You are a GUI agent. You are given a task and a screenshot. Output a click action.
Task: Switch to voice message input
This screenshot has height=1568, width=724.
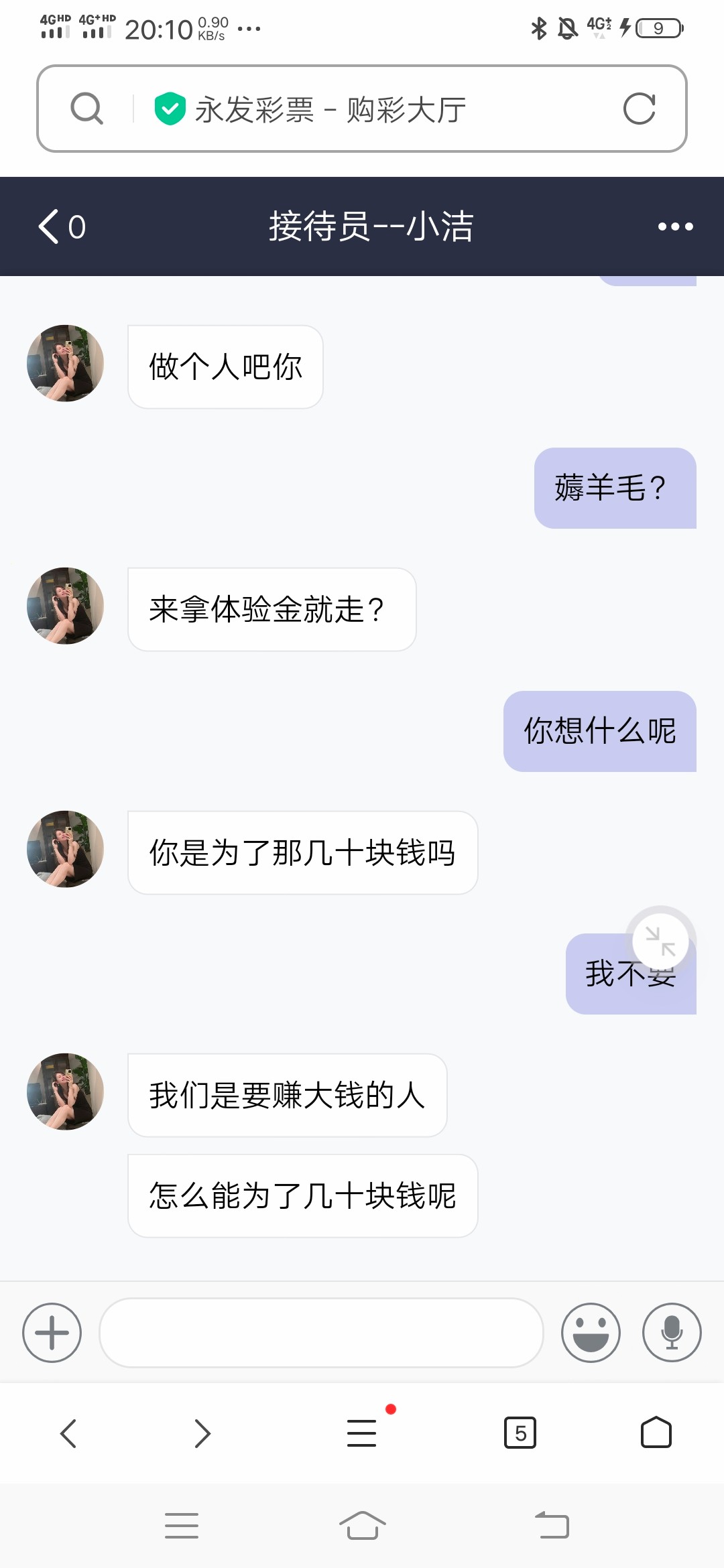672,1332
